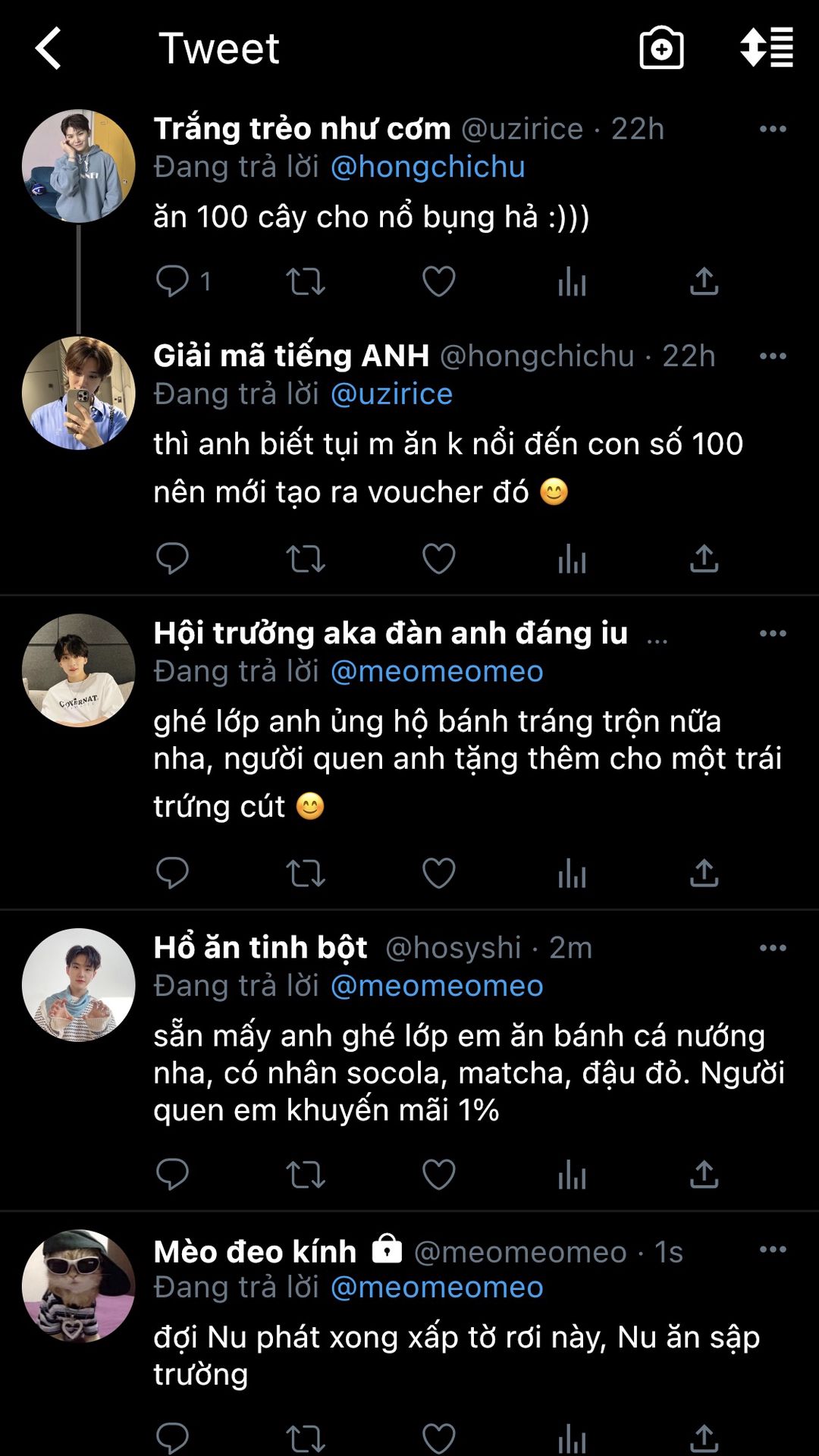
Task: Share Hổ ăn tinh bột's tweet
Action: click(704, 1174)
